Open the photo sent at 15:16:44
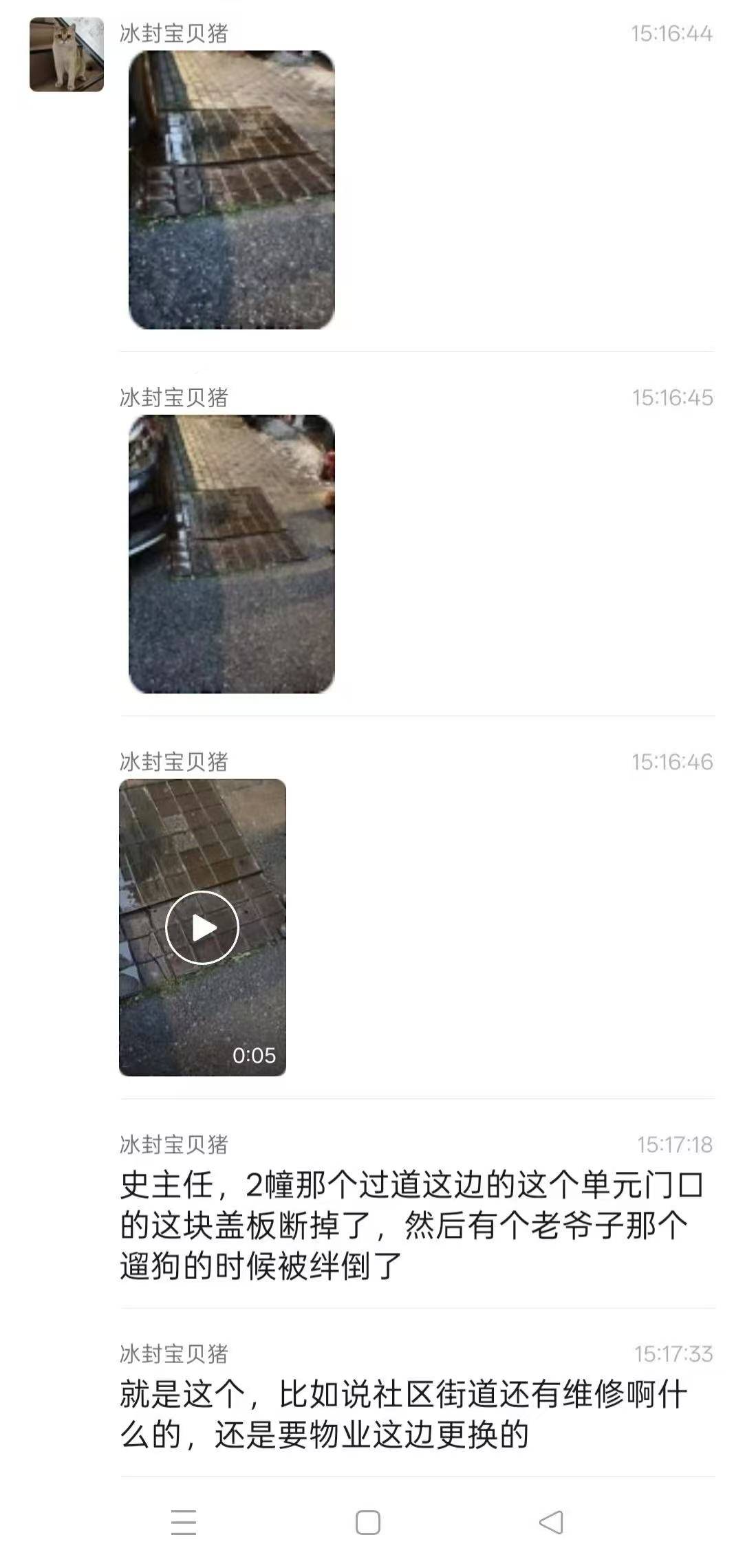734x1568 pixels. click(231, 190)
